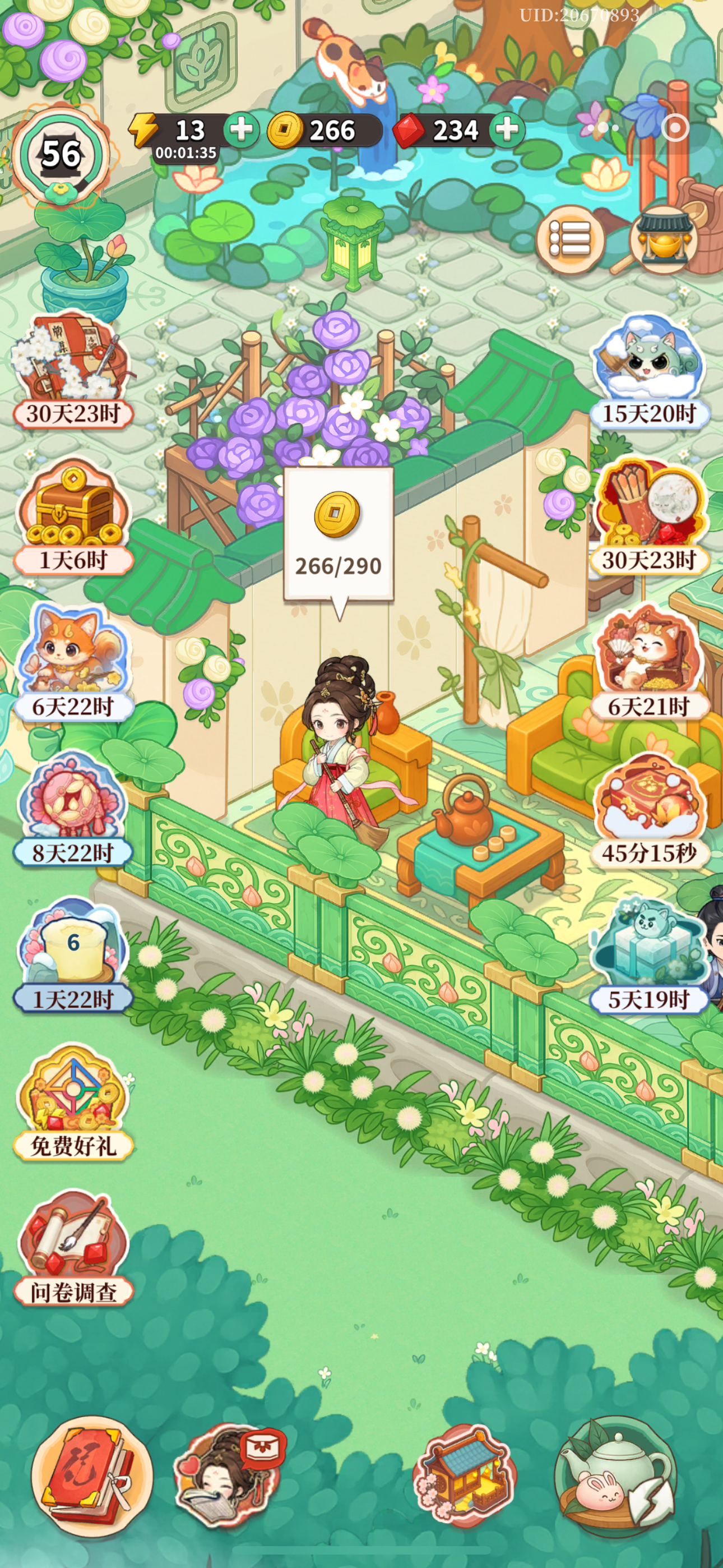
Task: Tap the add energy plus button
Action: 242,129
